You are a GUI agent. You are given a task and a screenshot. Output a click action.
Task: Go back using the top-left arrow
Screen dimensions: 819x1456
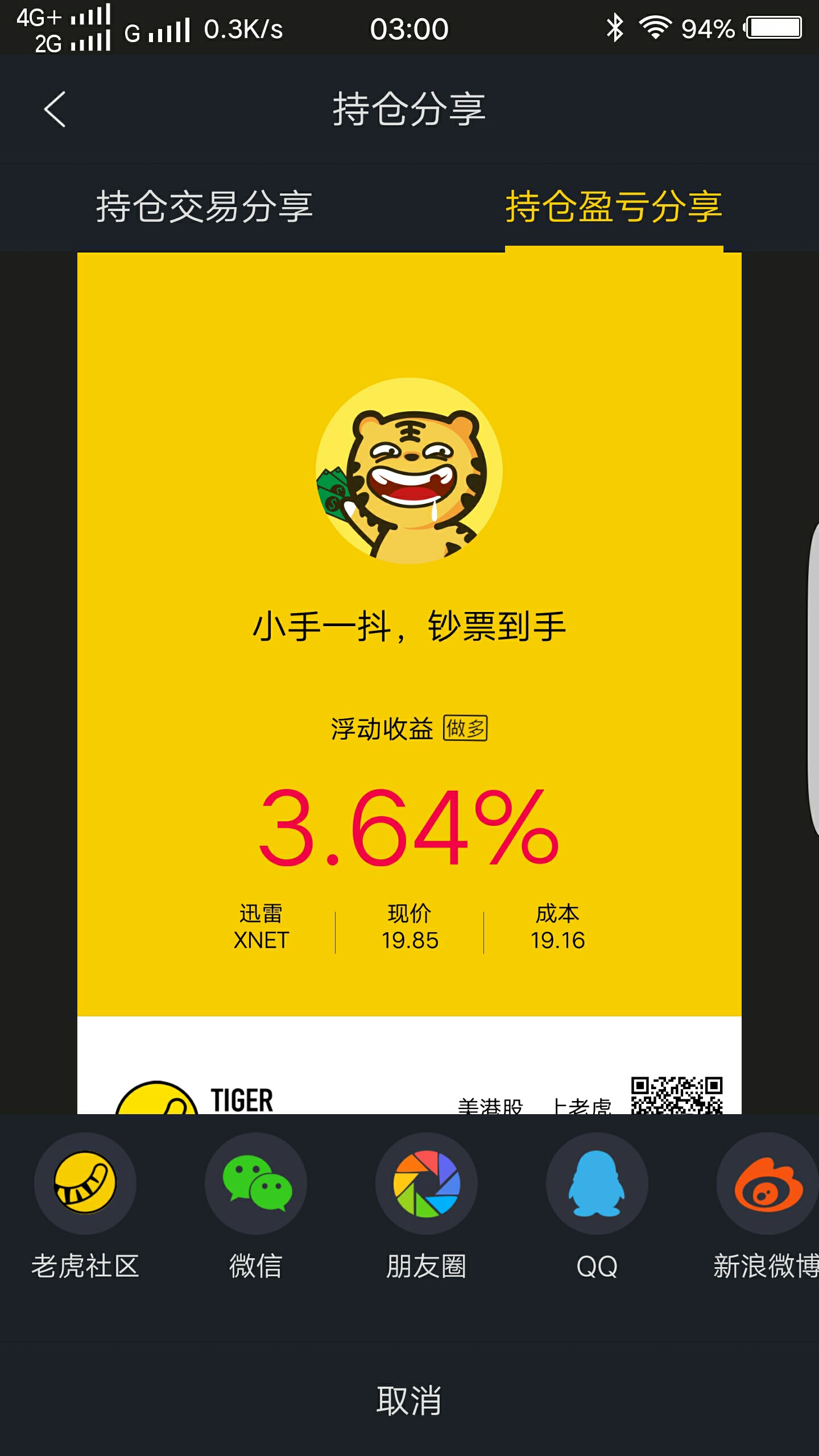tap(55, 109)
